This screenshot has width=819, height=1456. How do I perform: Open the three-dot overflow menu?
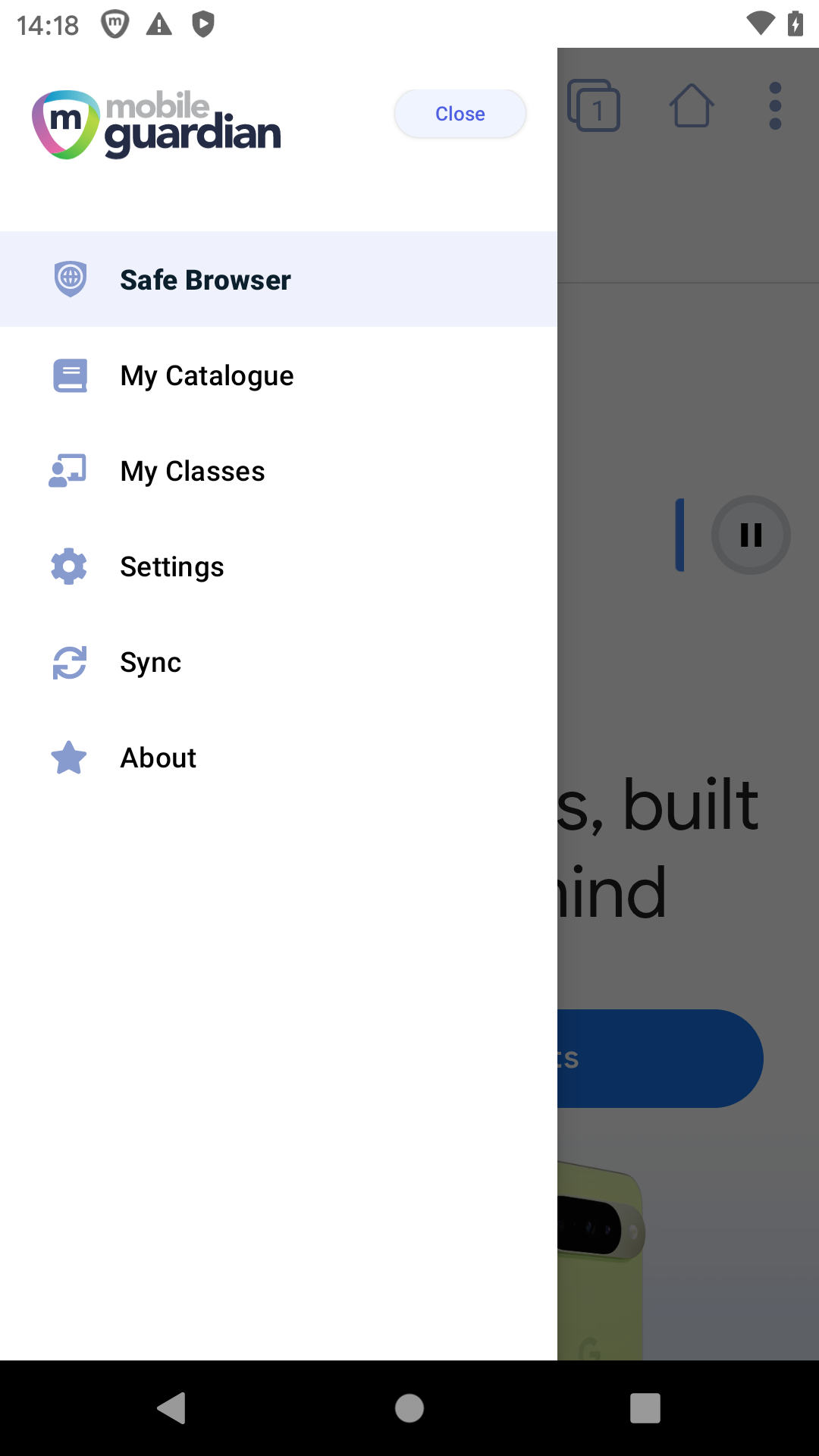tap(775, 106)
